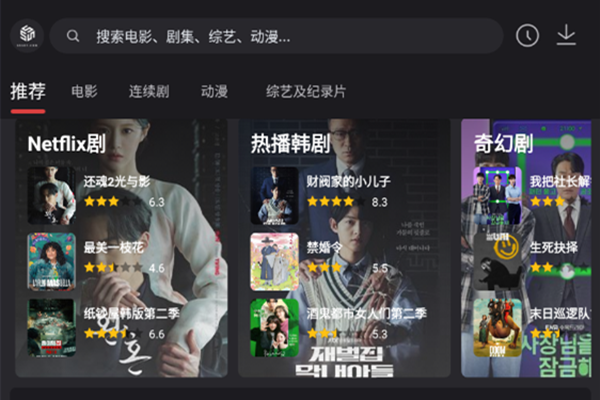Switch to the 电影 tab
This screenshot has width=600, height=400.
pos(84,92)
